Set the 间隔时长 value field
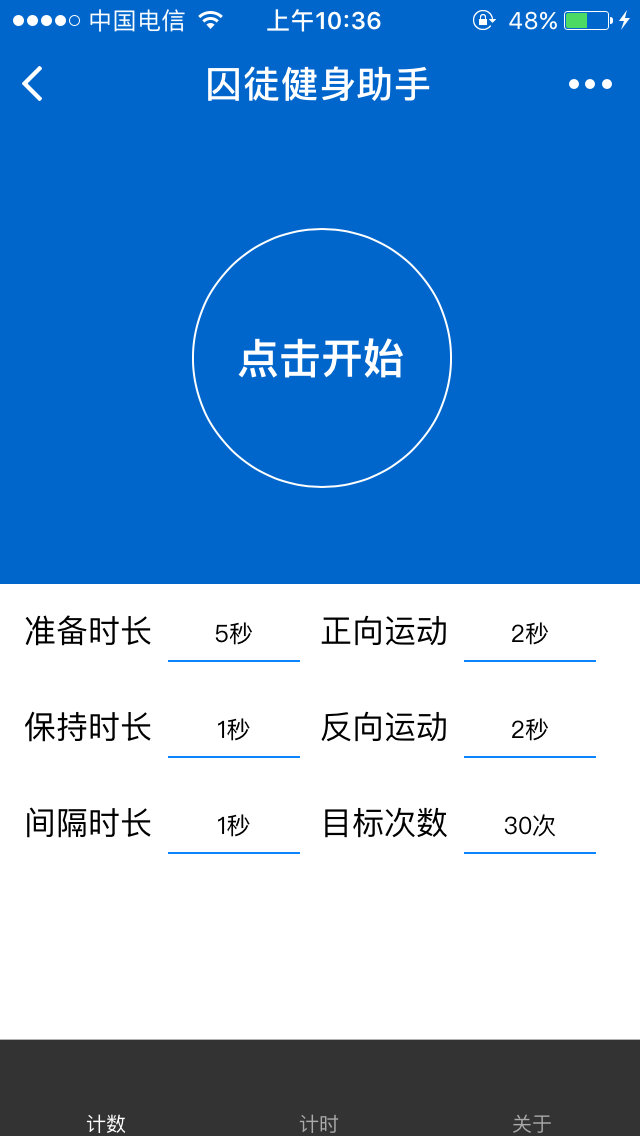 click(x=234, y=826)
